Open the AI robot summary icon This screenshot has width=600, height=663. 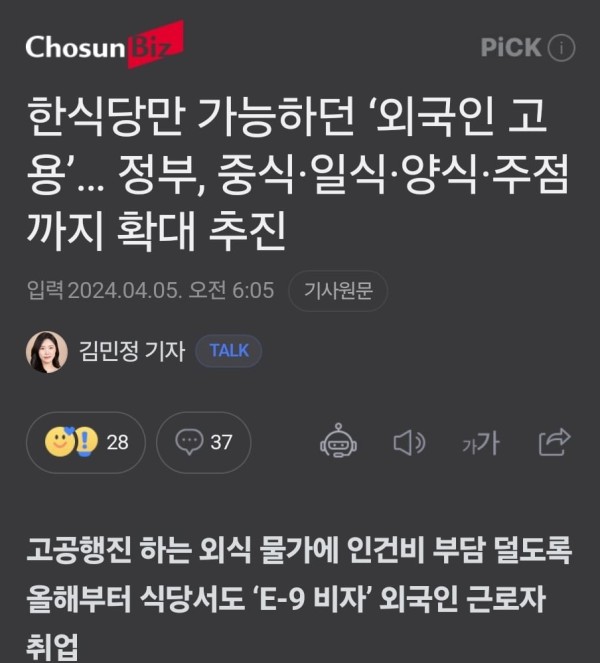pyautogui.click(x=338, y=442)
